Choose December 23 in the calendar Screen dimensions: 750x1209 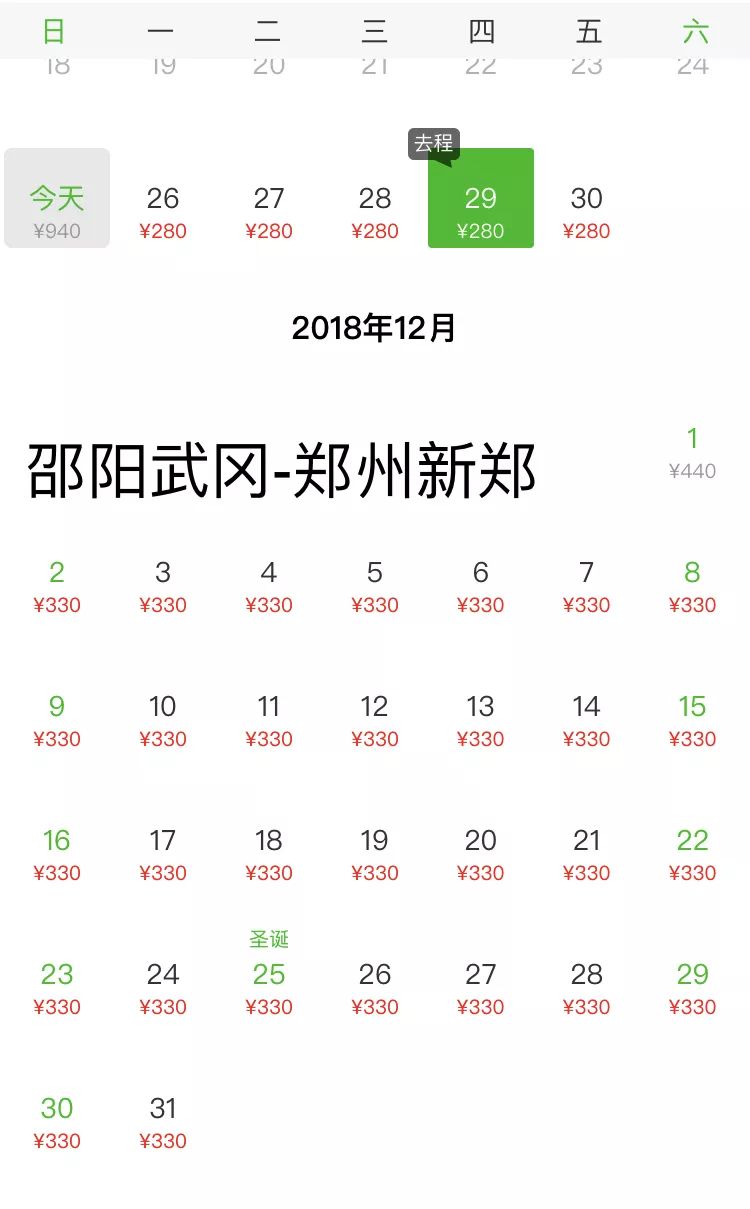coord(57,989)
